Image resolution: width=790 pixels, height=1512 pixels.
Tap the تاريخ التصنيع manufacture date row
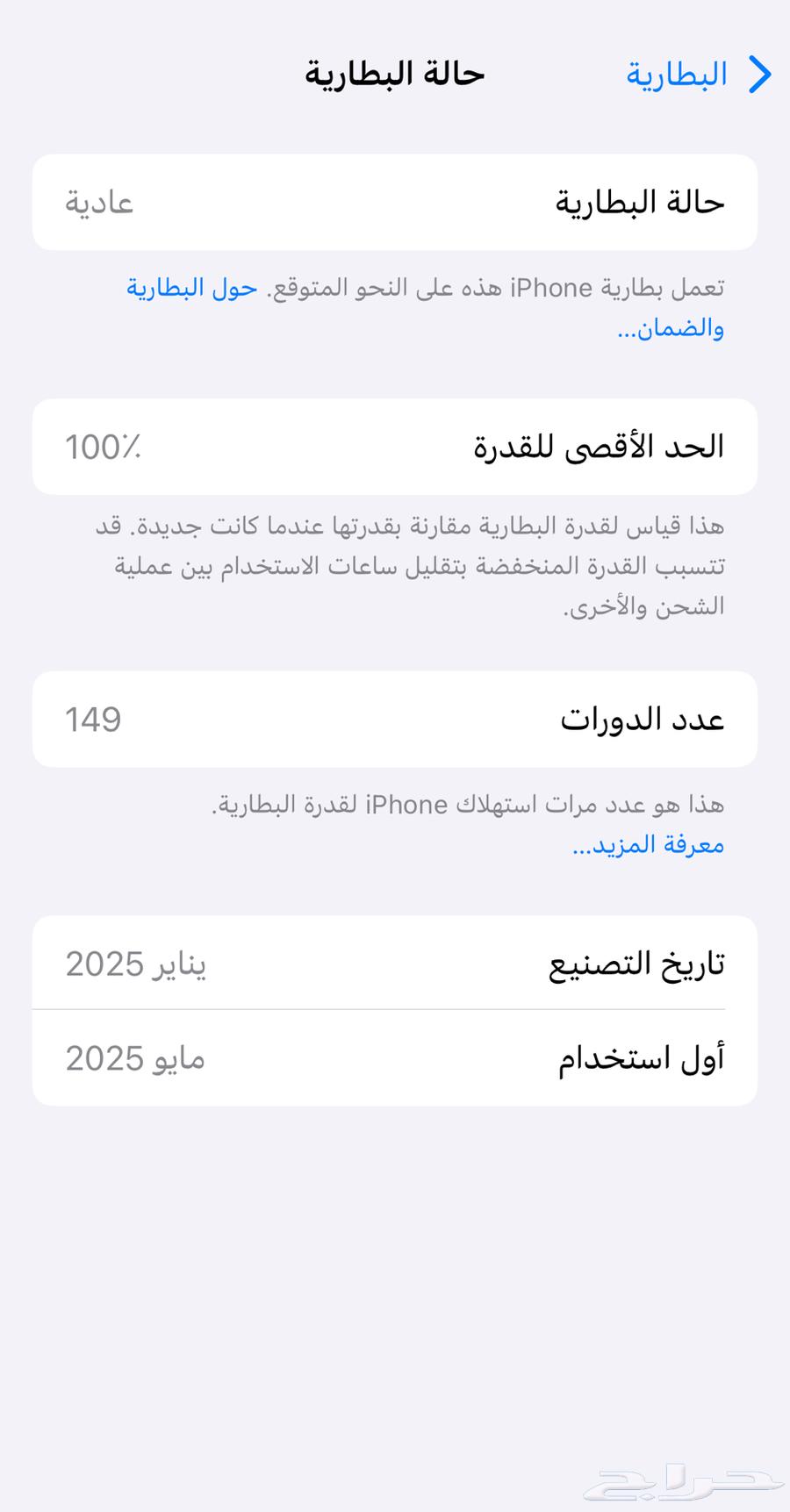pyautogui.click(x=395, y=962)
